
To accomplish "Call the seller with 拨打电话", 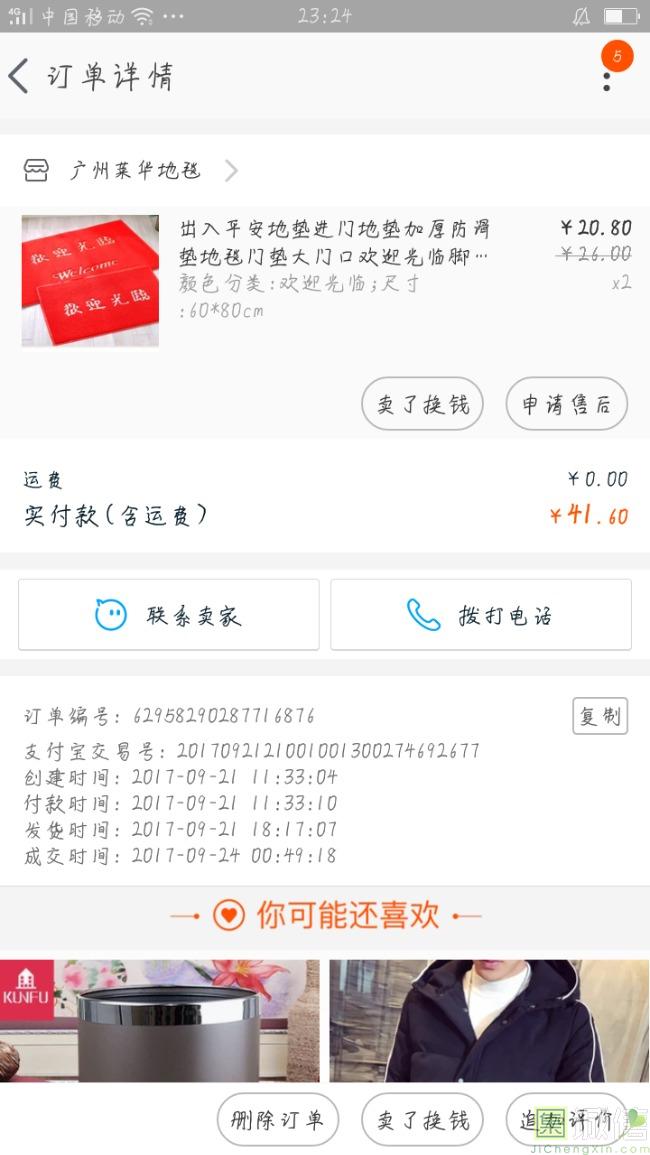I will coord(481,615).
